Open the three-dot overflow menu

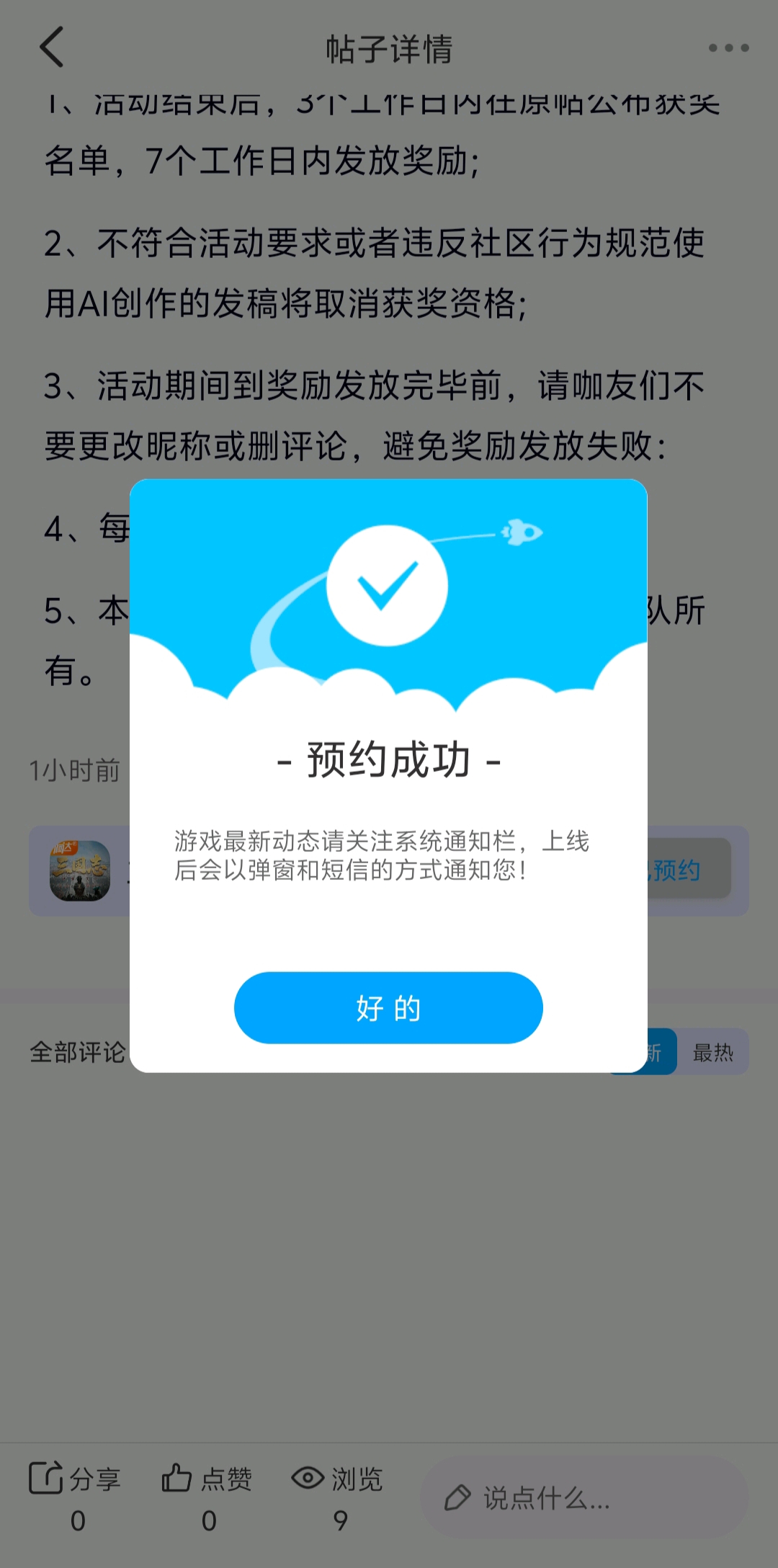pos(728,48)
